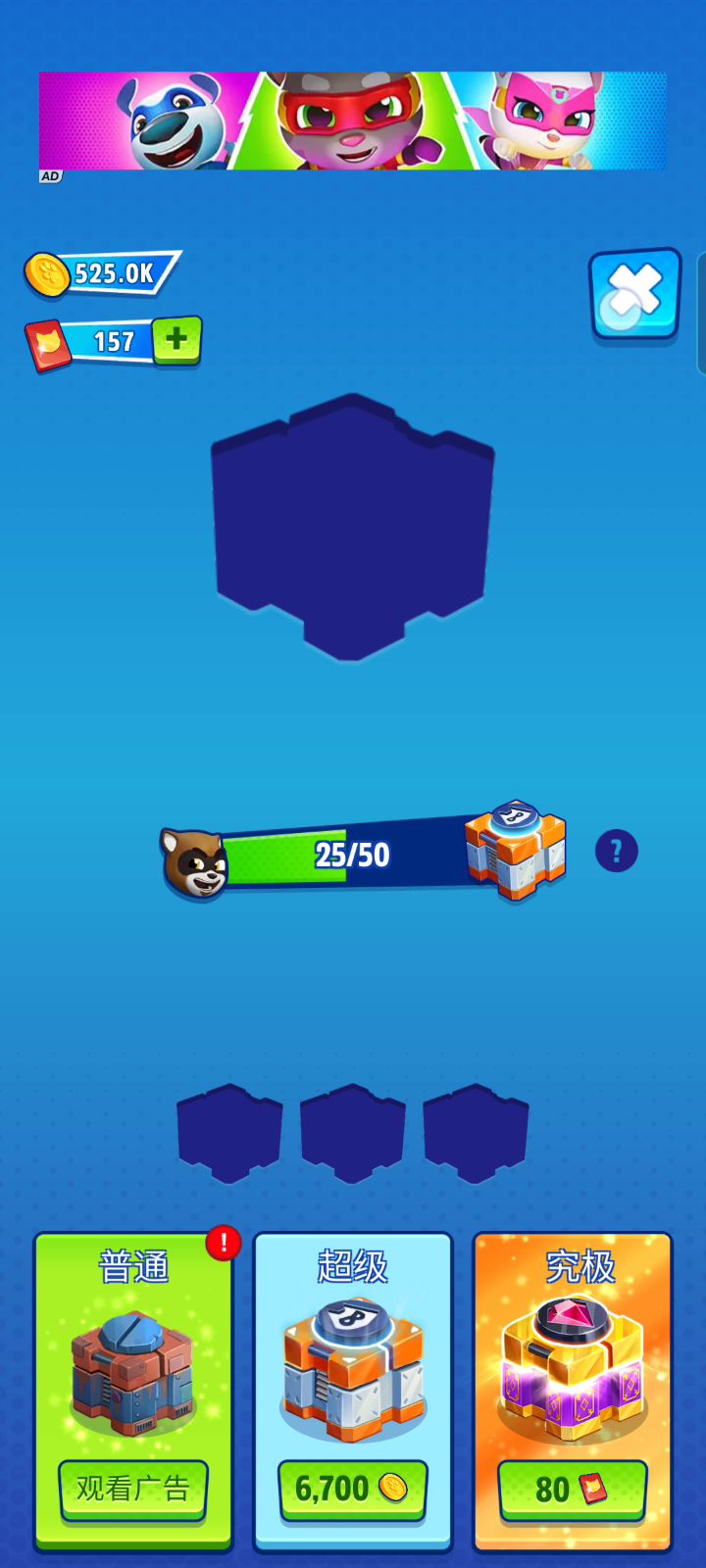Open the question mark help icon
The width and height of the screenshot is (706, 1568).
pos(616,851)
